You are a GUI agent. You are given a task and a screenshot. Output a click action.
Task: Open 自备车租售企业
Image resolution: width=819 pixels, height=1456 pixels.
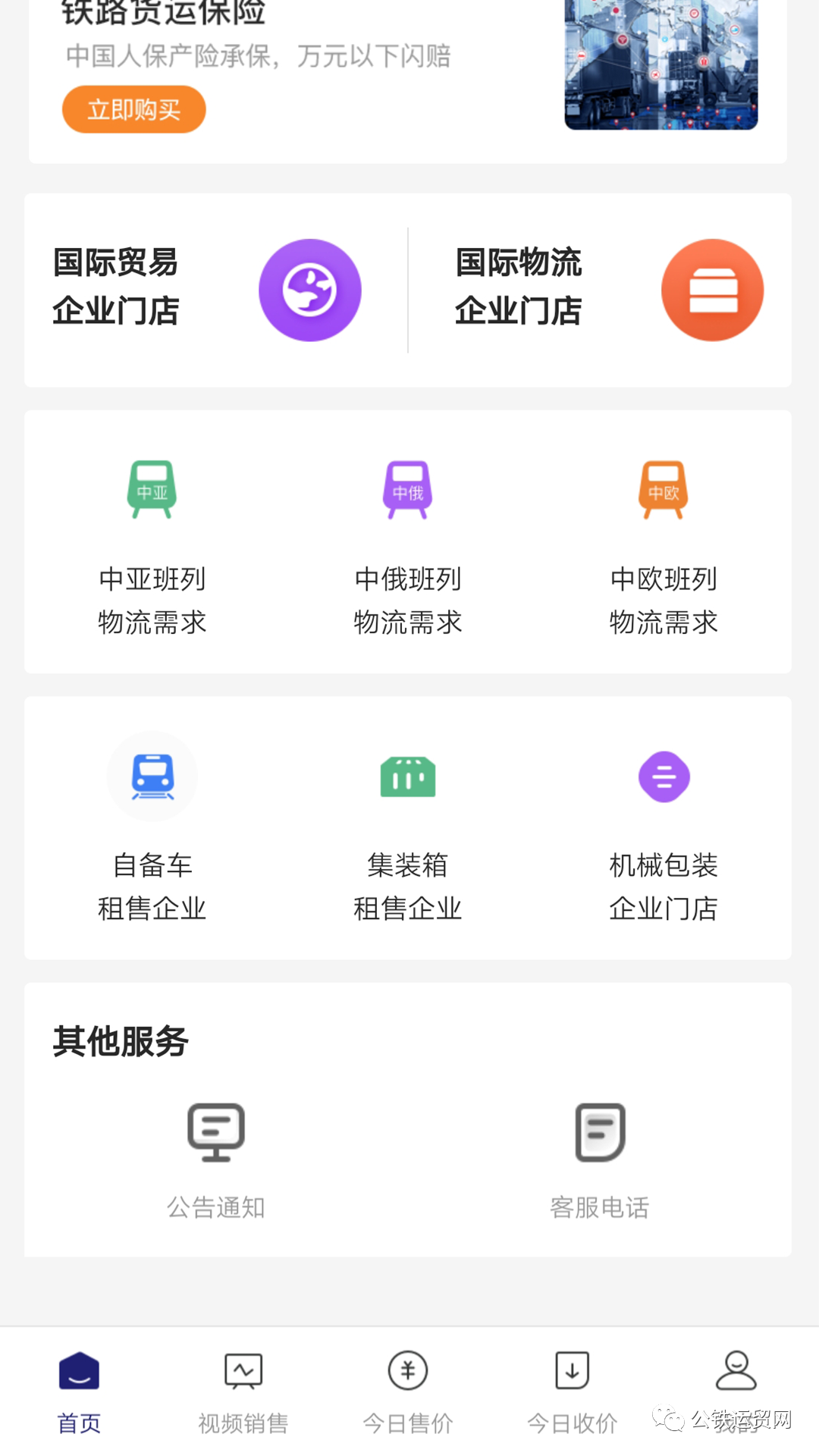[x=152, y=828]
